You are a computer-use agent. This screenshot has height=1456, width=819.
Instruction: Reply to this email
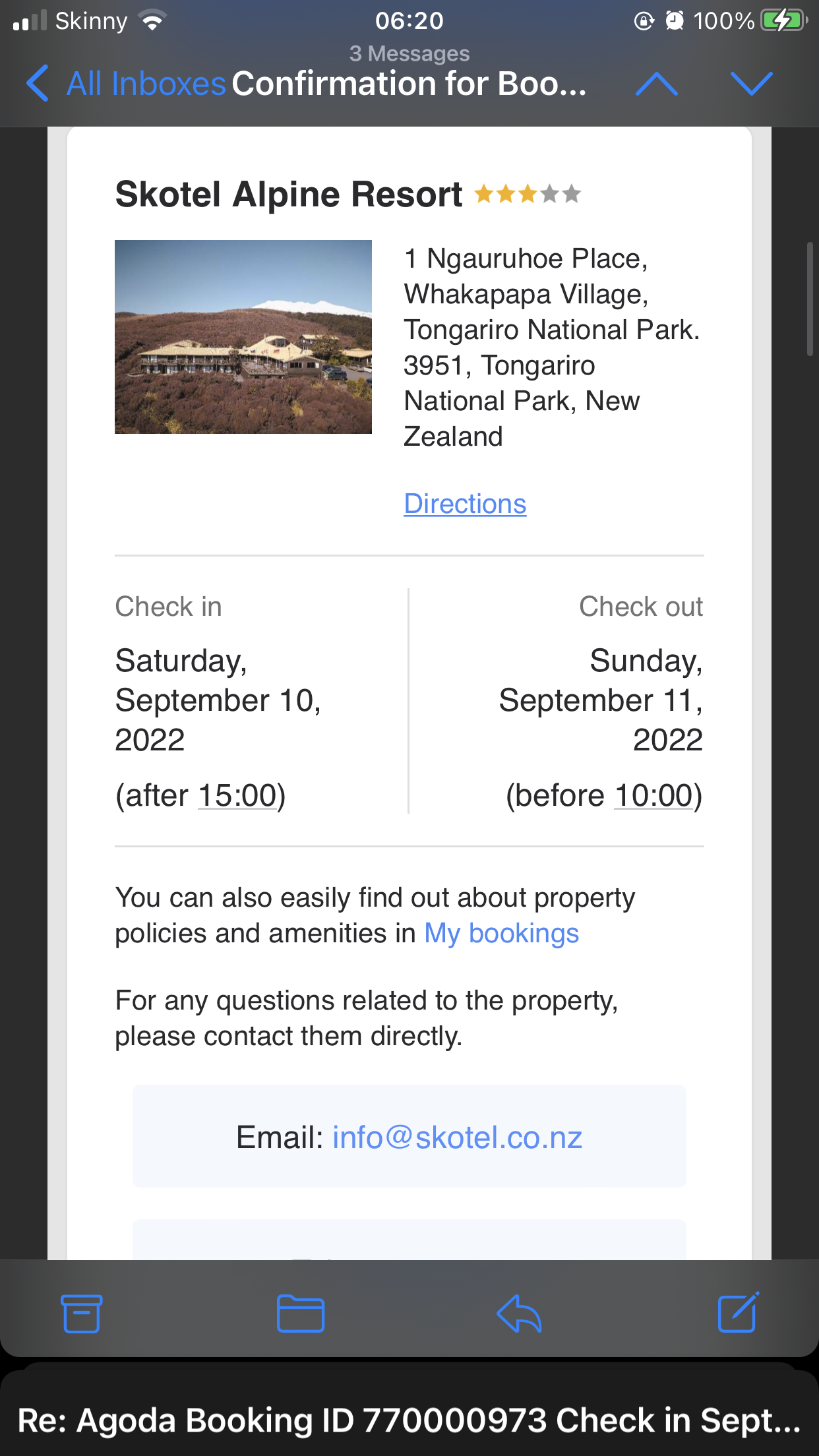pos(519,1314)
